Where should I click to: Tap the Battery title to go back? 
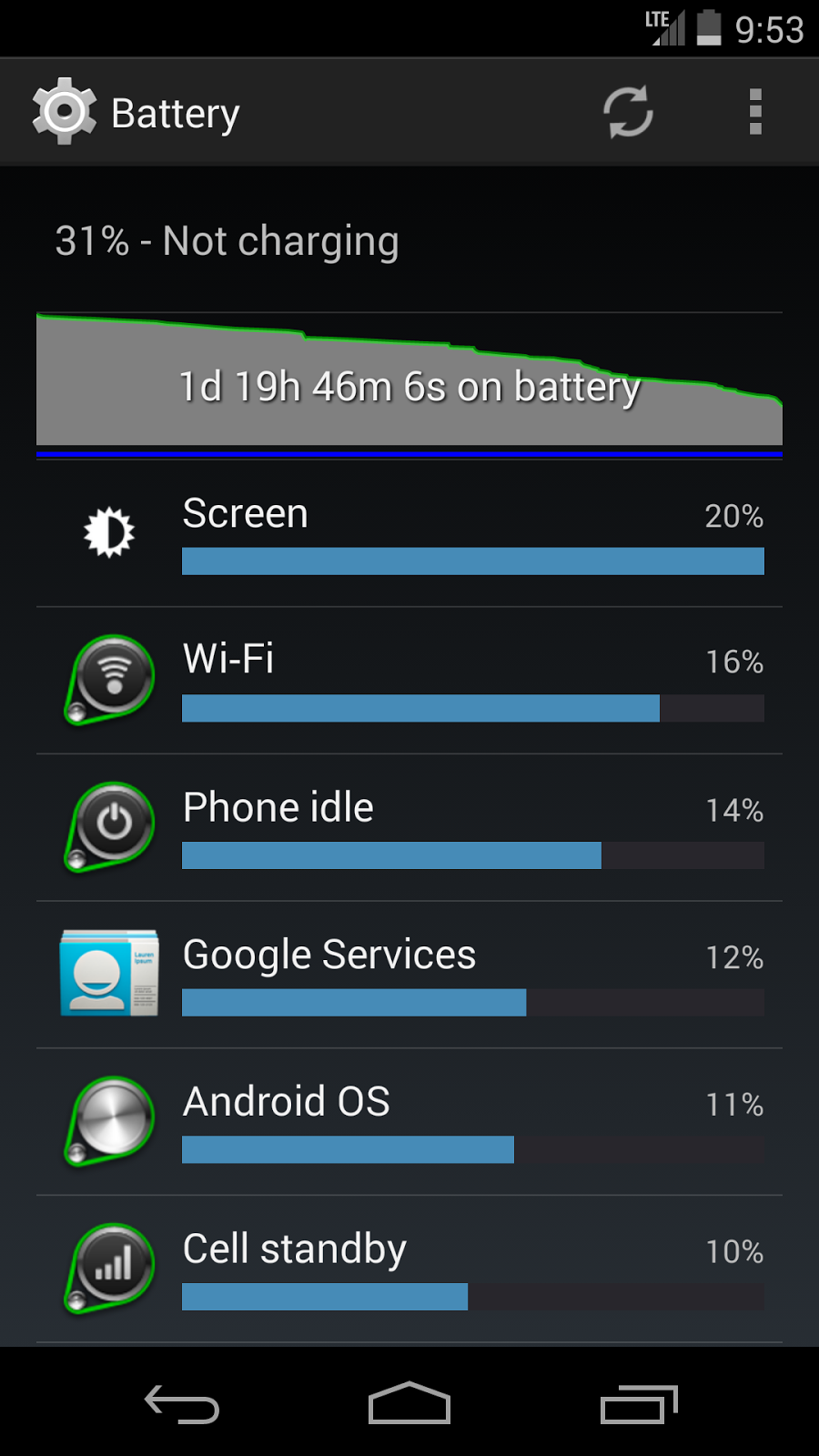[x=136, y=113]
